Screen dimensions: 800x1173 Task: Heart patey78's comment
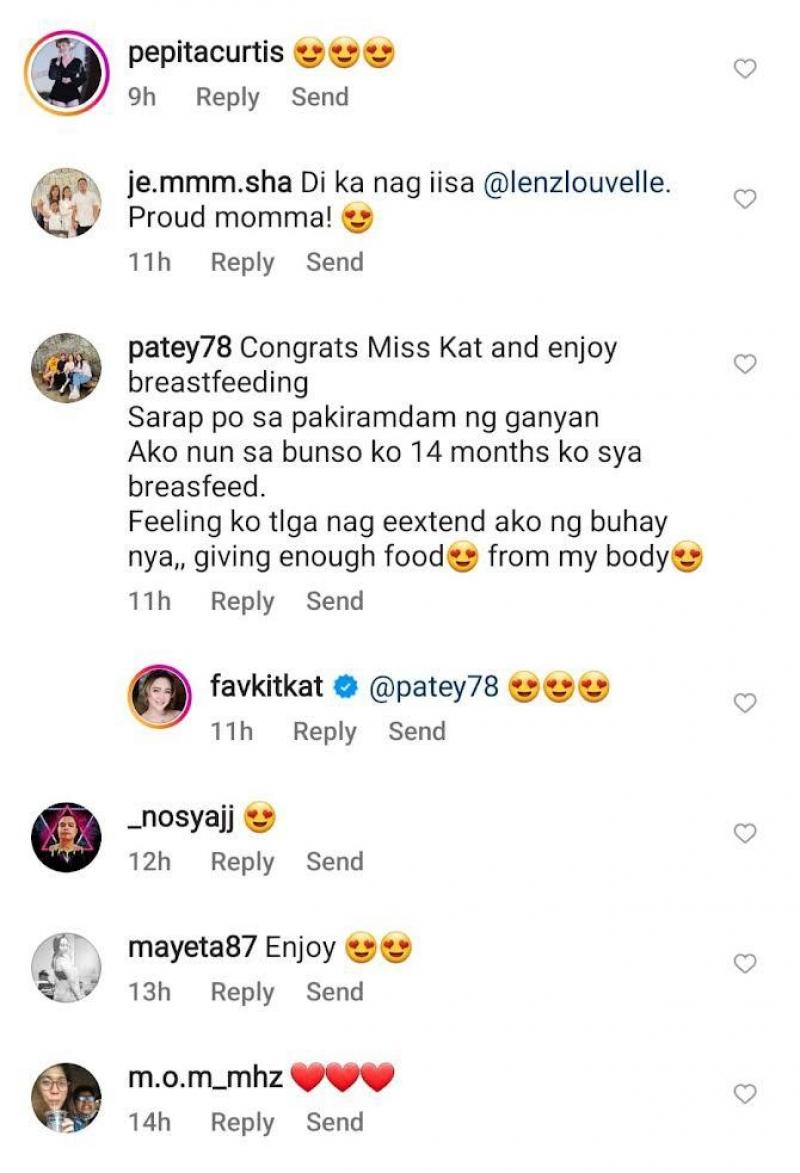pos(745,364)
